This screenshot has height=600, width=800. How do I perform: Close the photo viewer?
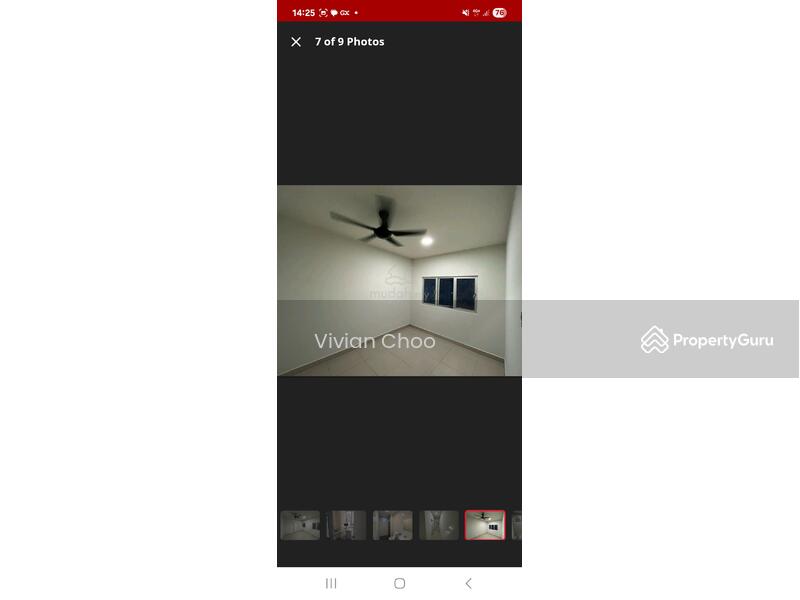click(x=296, y=42)
